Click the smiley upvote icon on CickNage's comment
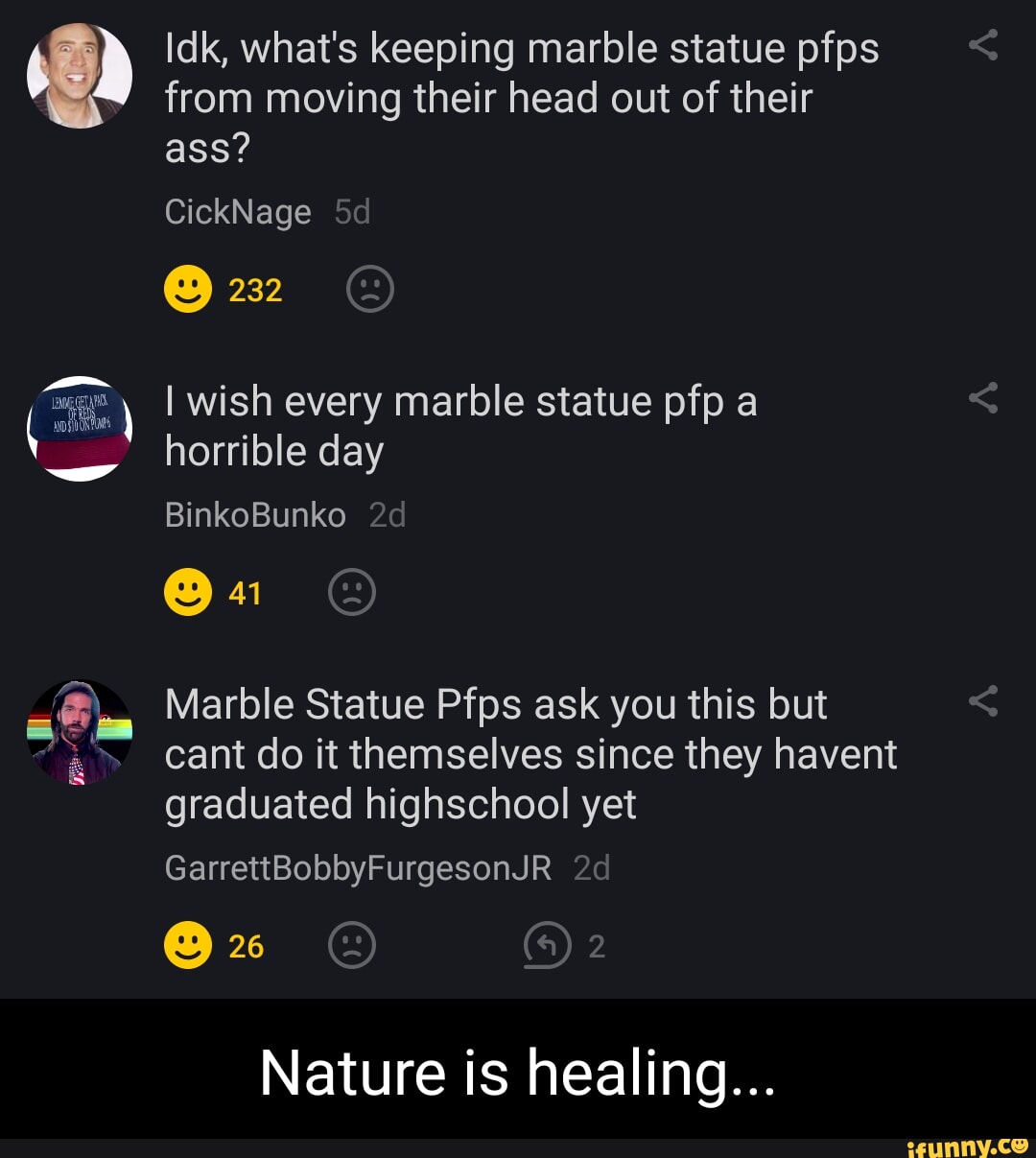This screenshot has width=1036, height=1158. [x=188, y=287]
